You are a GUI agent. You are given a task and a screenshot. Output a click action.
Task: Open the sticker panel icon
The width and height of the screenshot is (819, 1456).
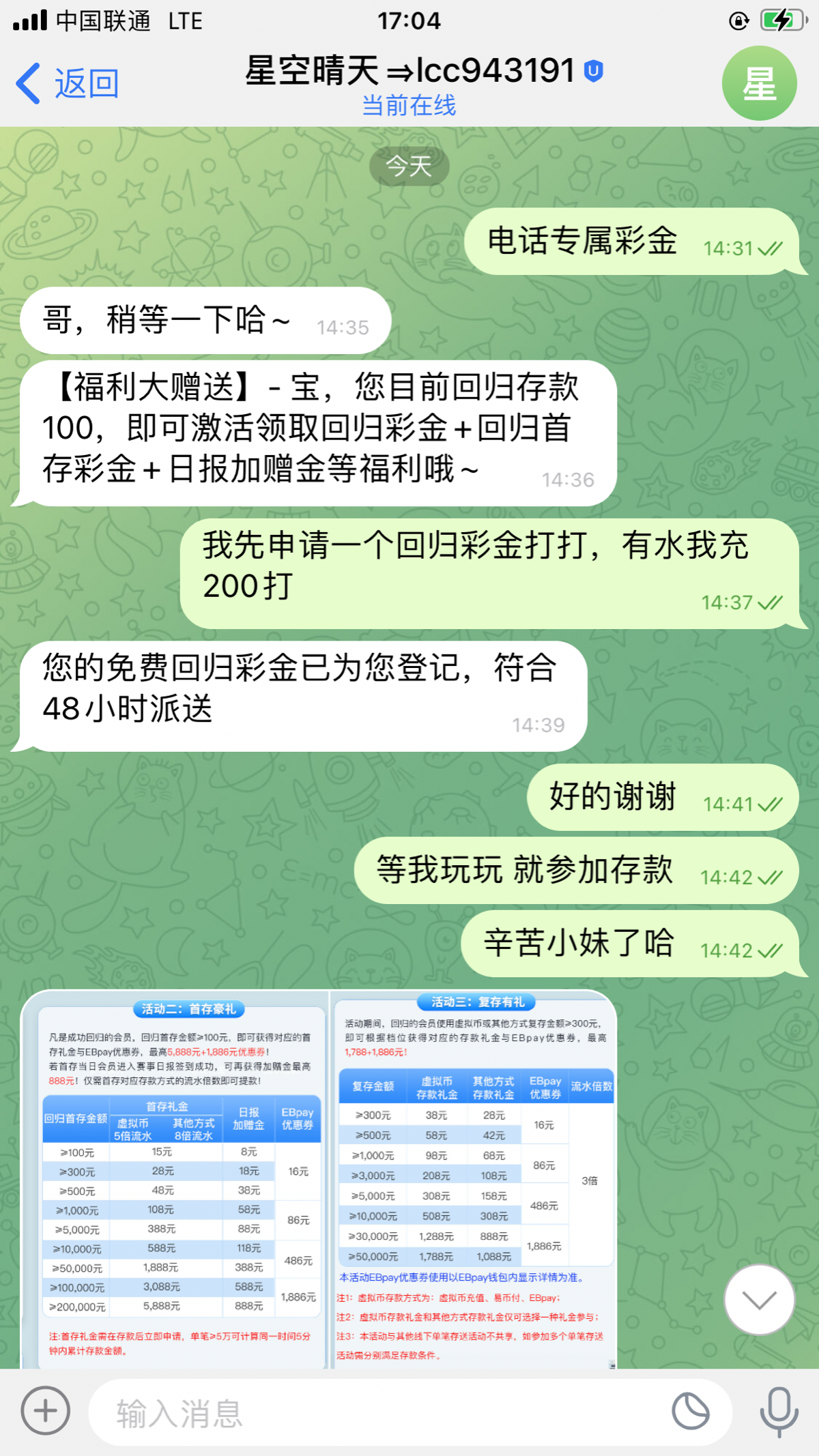pos(691,1411)
